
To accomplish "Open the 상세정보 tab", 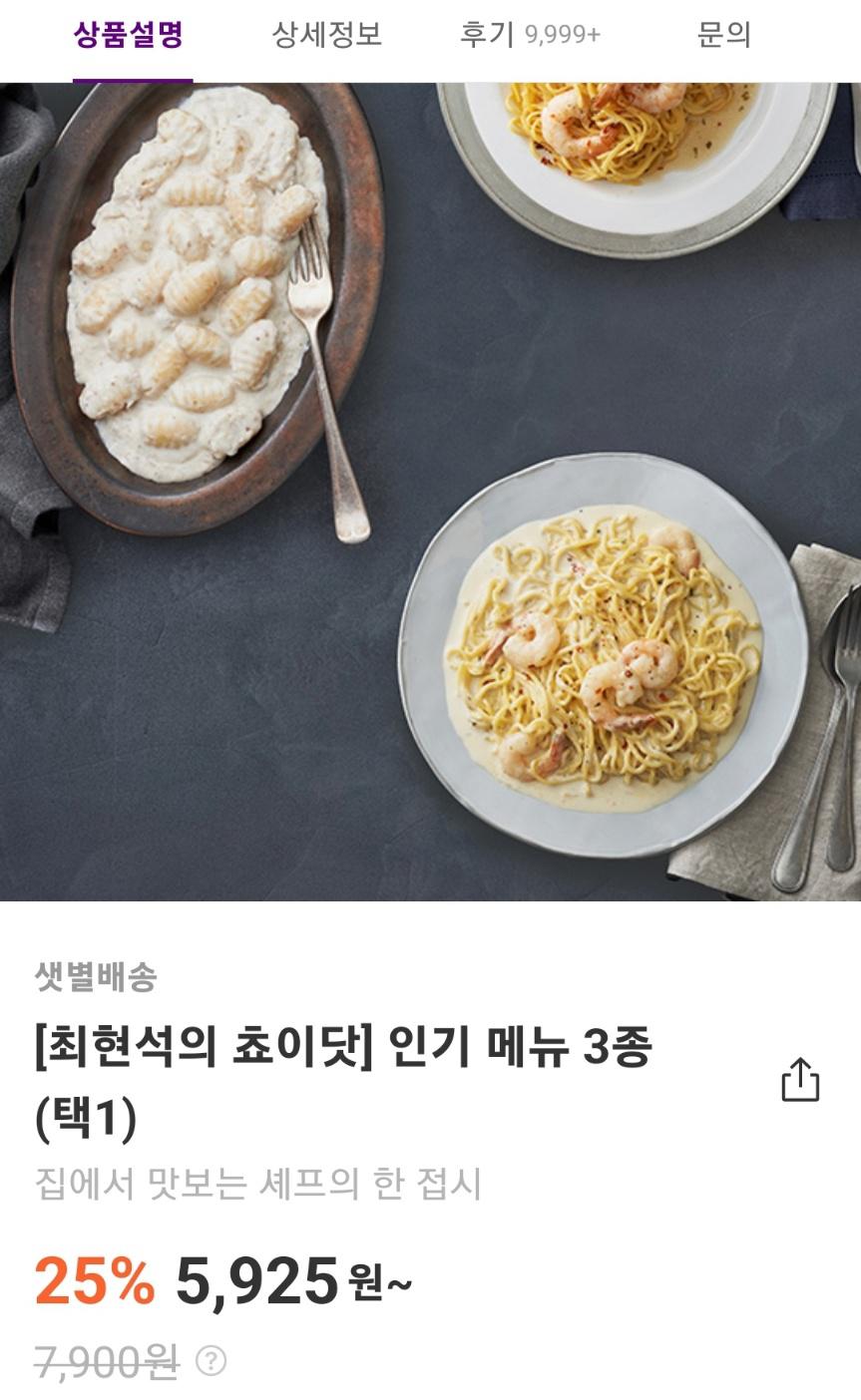I will (327, 36).
